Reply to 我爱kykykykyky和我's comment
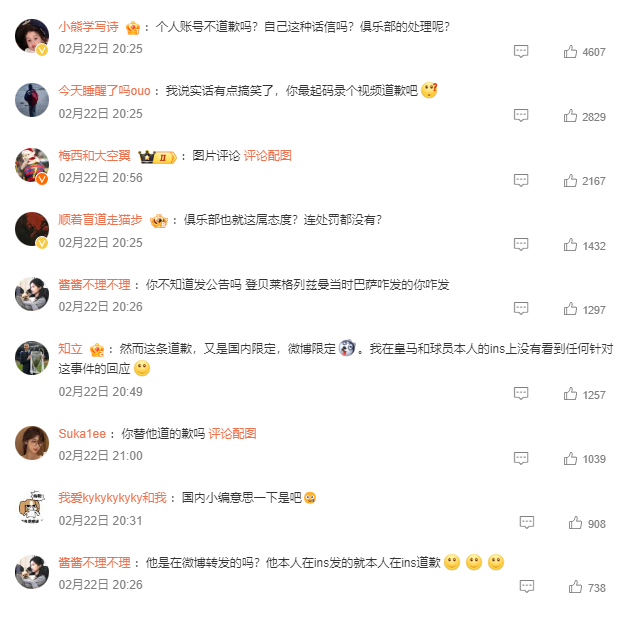This screenshot has width=623, height=621. coord(527,523)
